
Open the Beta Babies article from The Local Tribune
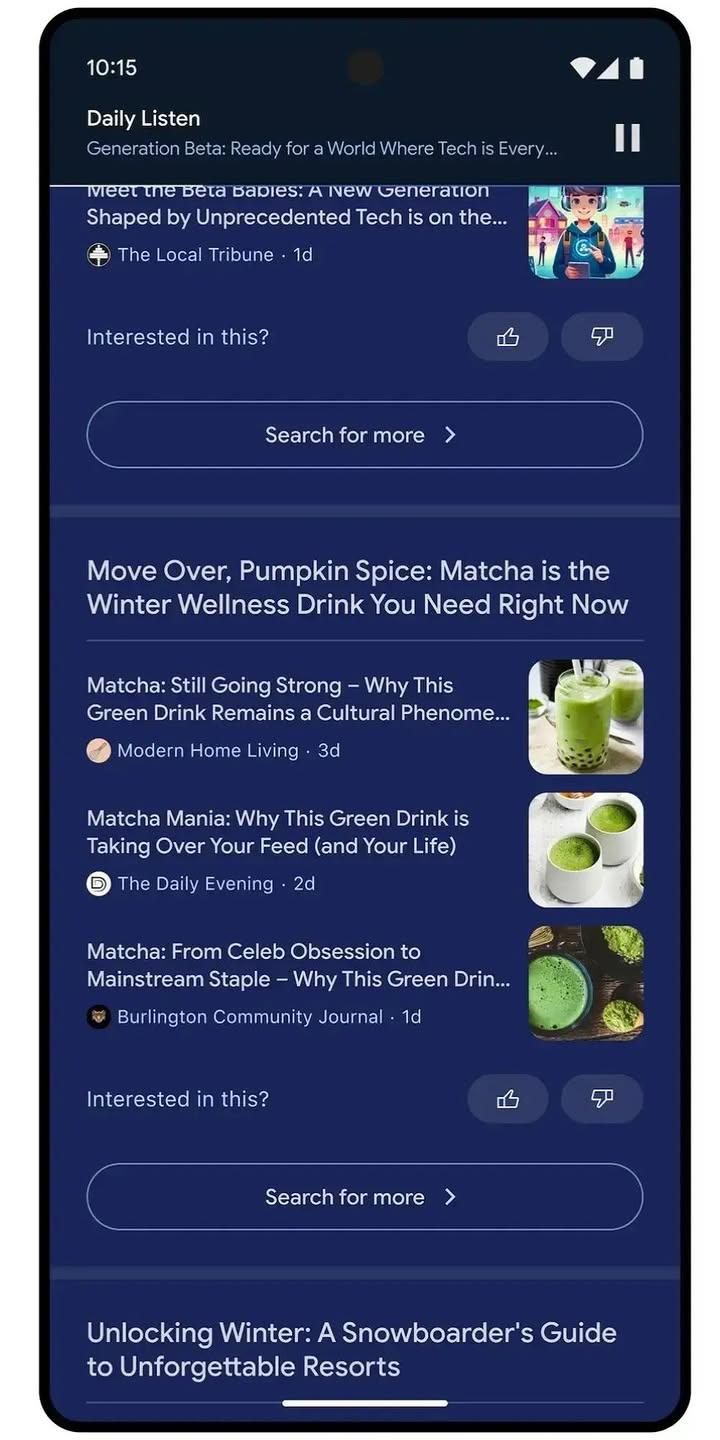point(298,218)
